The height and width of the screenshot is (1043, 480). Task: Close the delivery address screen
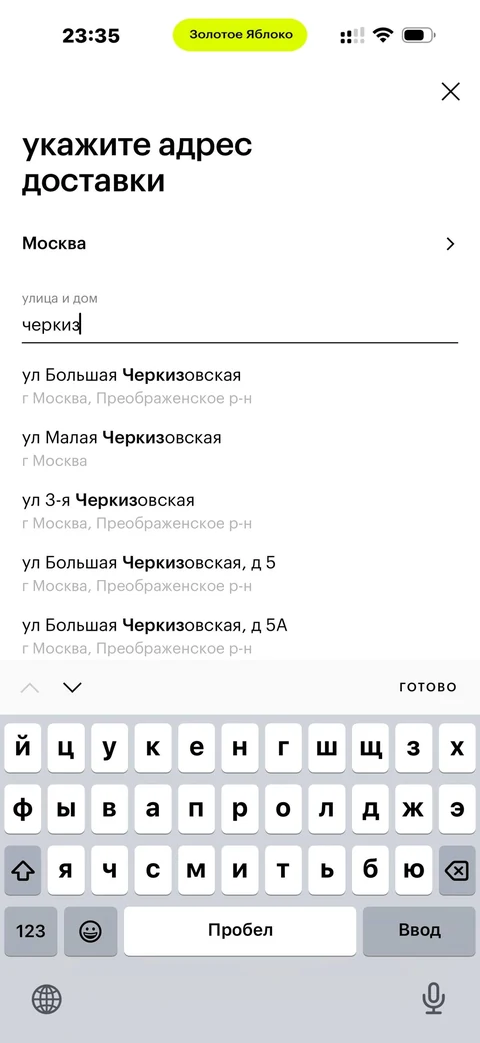[450, 92]
